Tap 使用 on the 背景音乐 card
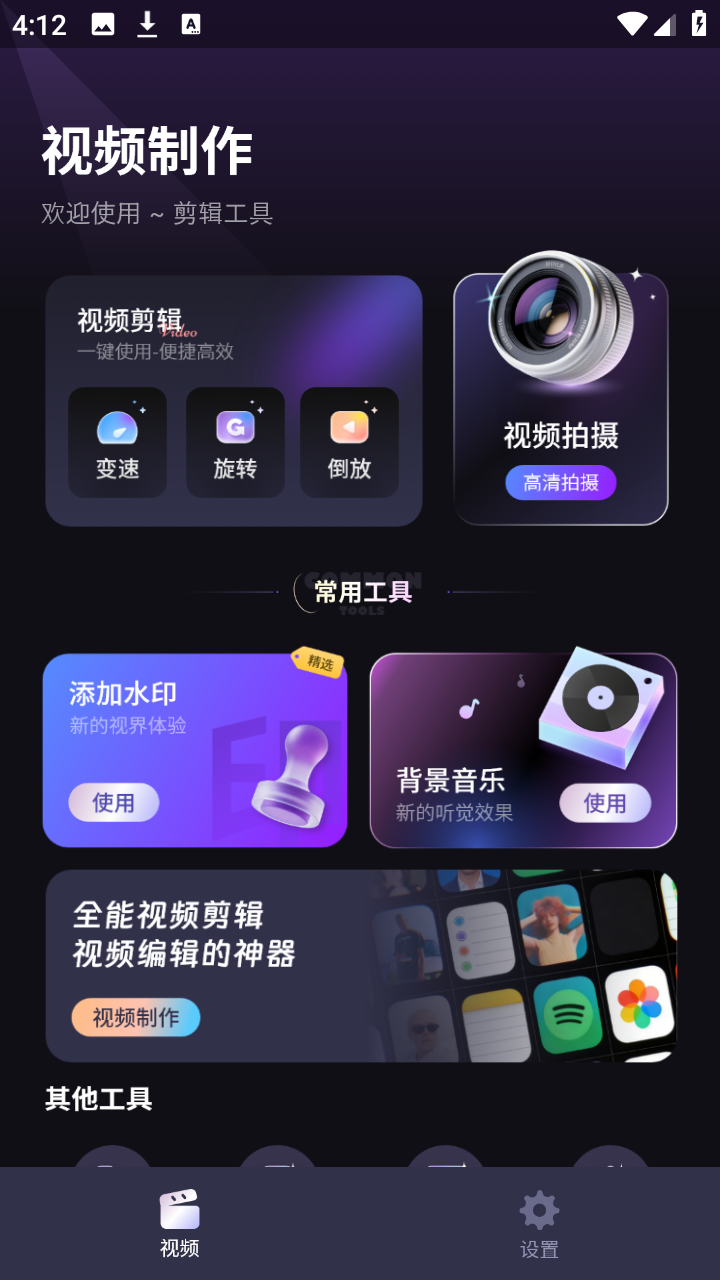Viewport: 720px width, 1280px height. pos(605,803)
